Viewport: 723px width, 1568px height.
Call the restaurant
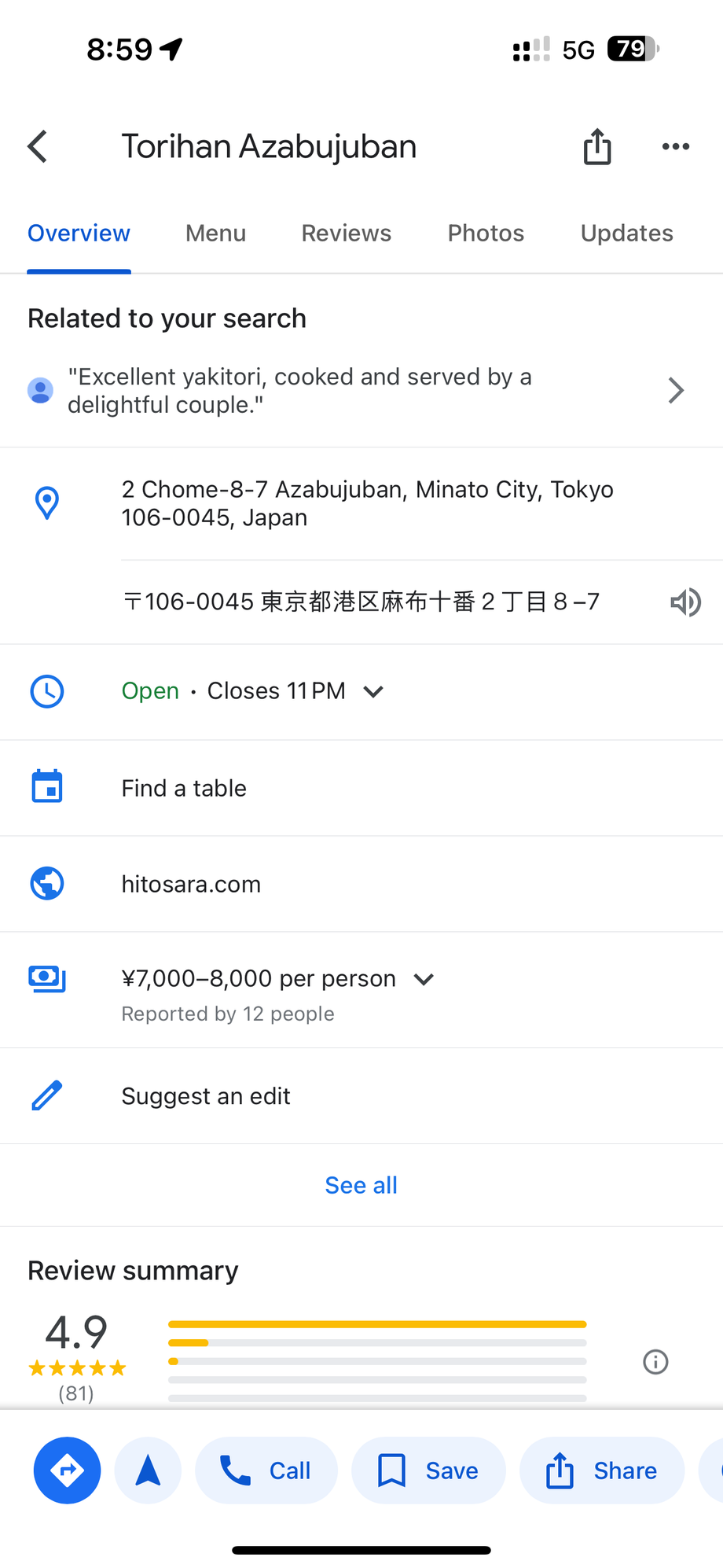tap(266, 1470)
